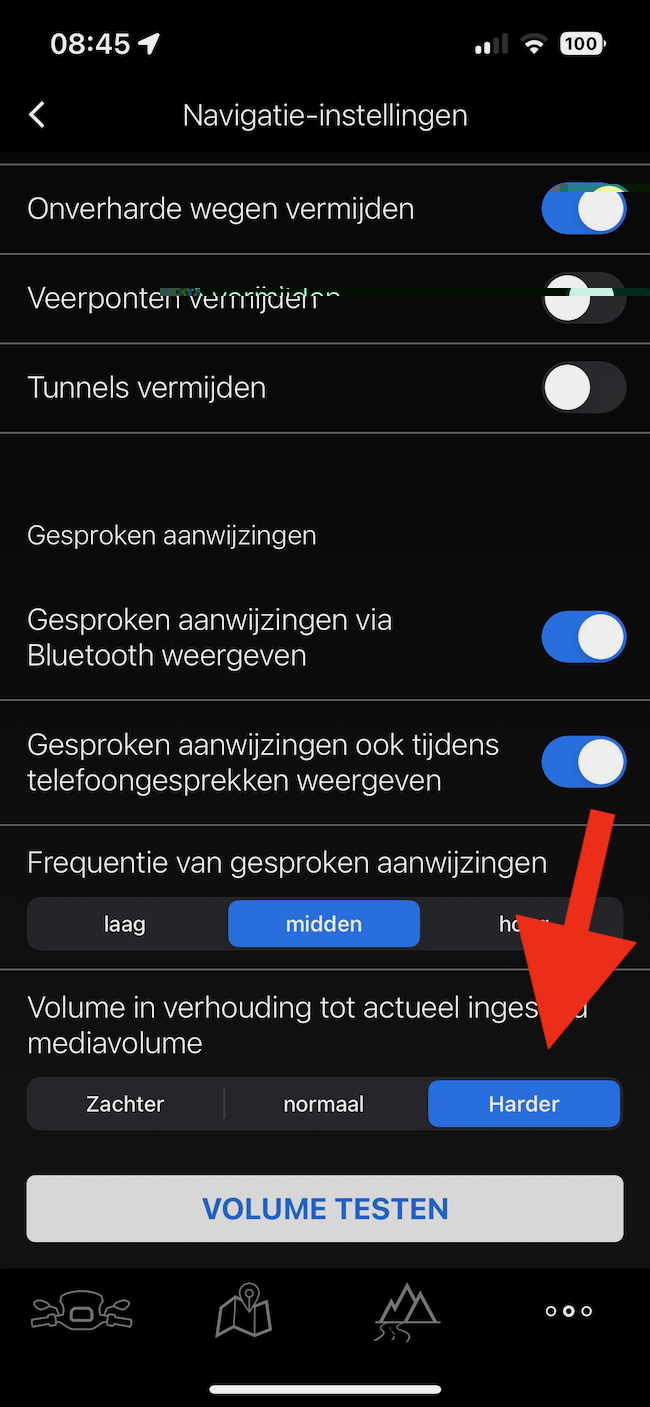Turn on Tunnels vermijden

583,388
